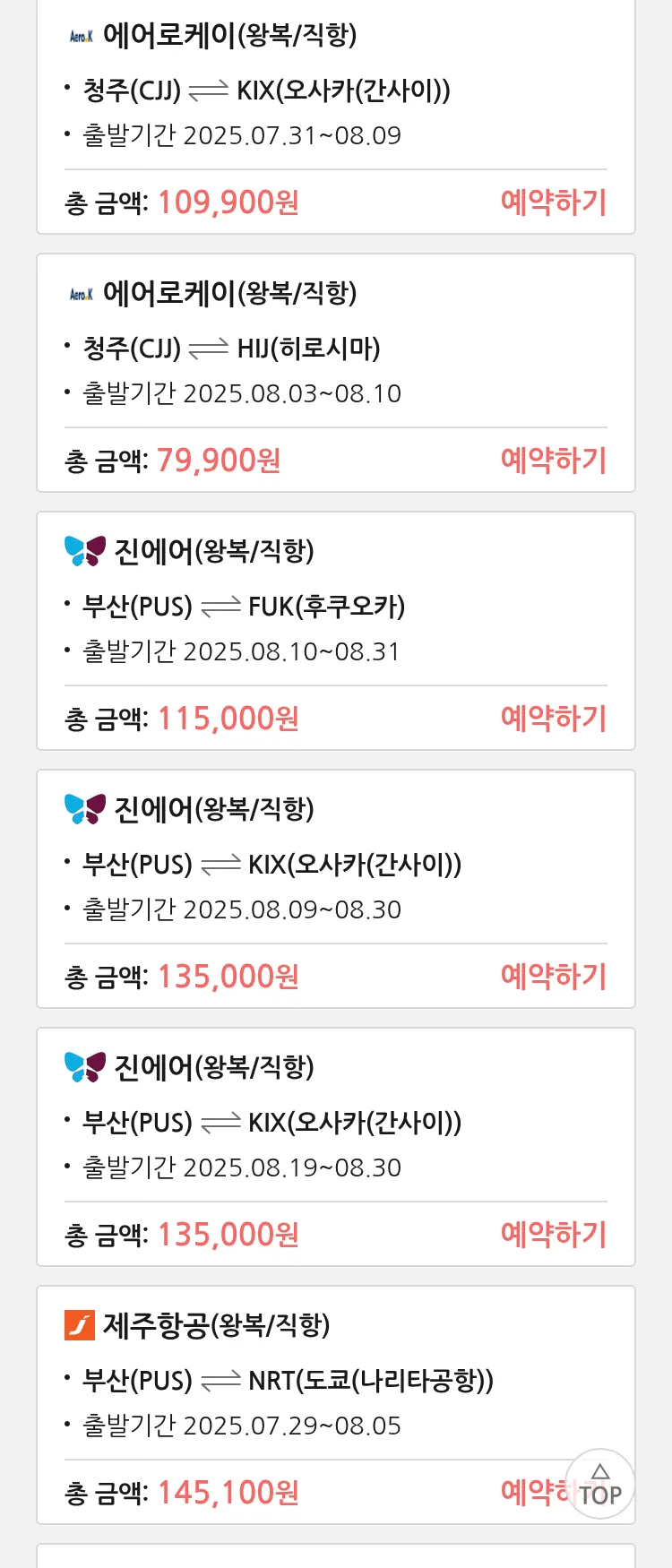Book 진에어 부산–KIX departing 2025.08.09~08.30
This screenshot has width=672, height=1568.
pyautogui.click(x=553, y=977)
